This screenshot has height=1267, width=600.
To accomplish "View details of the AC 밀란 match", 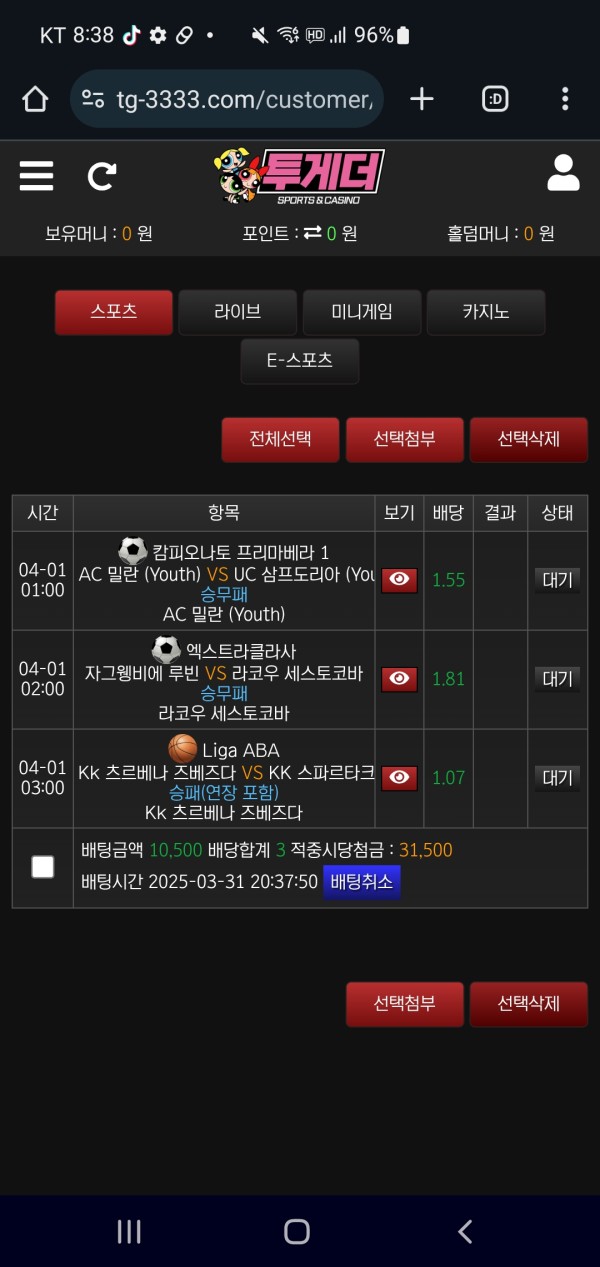I will [399, 580].
